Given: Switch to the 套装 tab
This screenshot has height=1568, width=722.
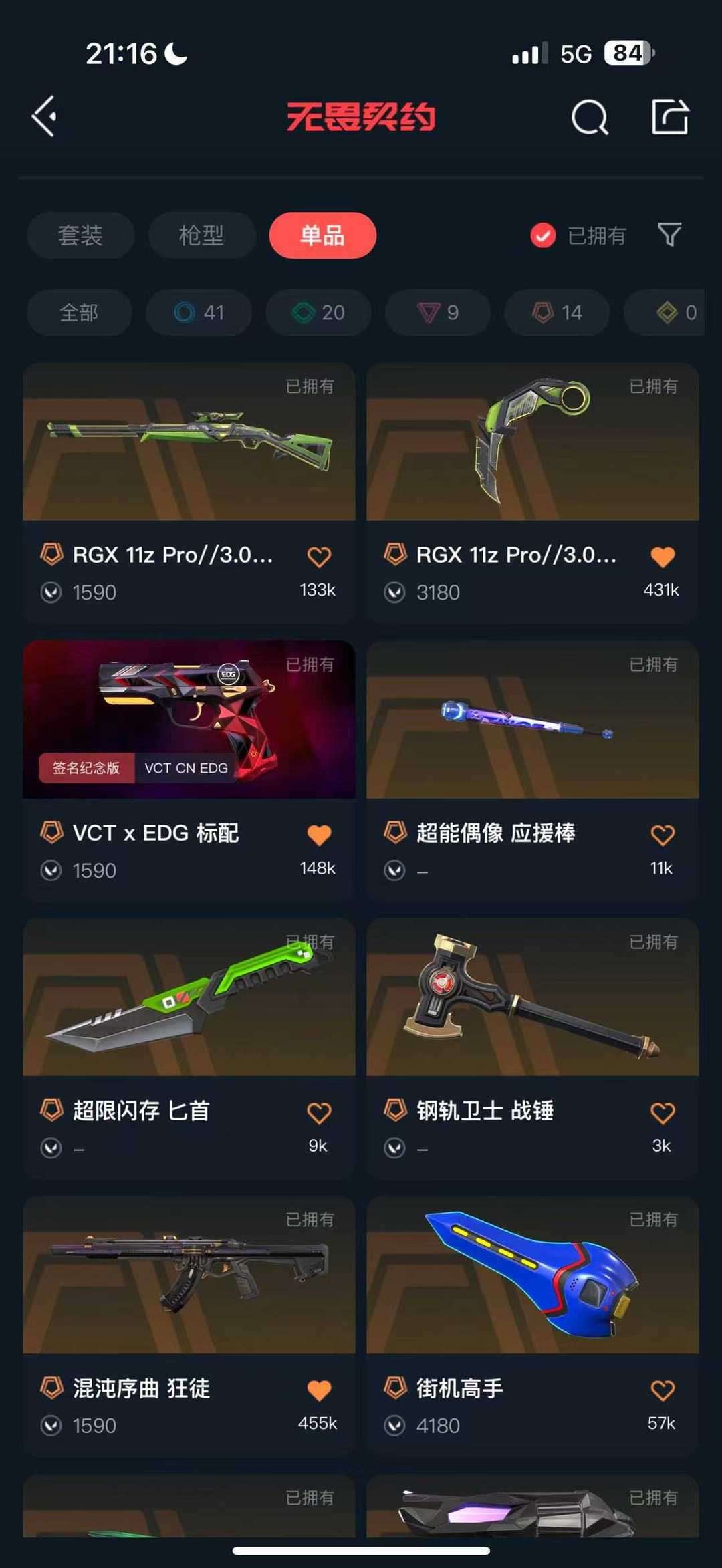Looking at the screenshot, I should point(80,235).
